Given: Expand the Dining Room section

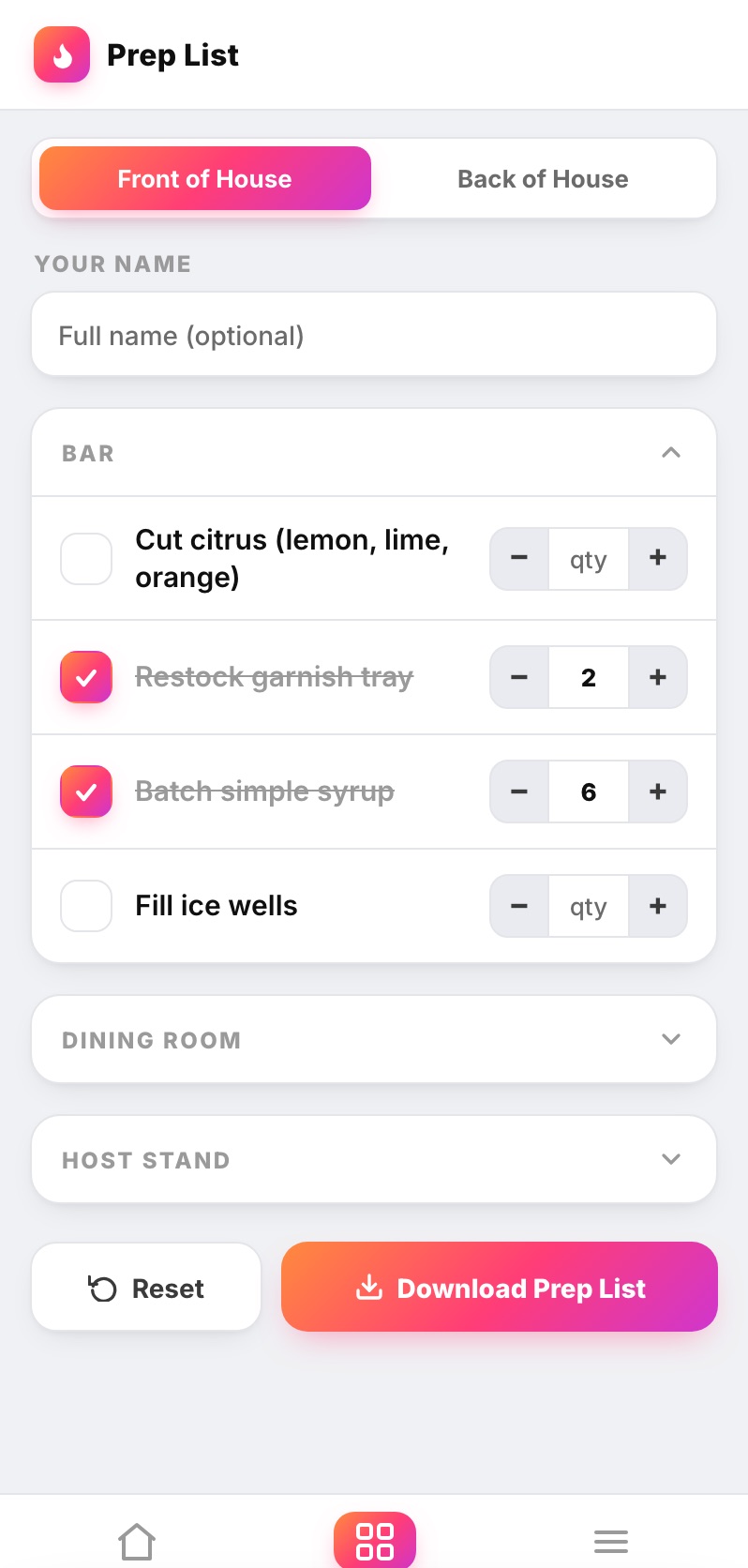Looking at the screenshot, I should coord(374,1039).
